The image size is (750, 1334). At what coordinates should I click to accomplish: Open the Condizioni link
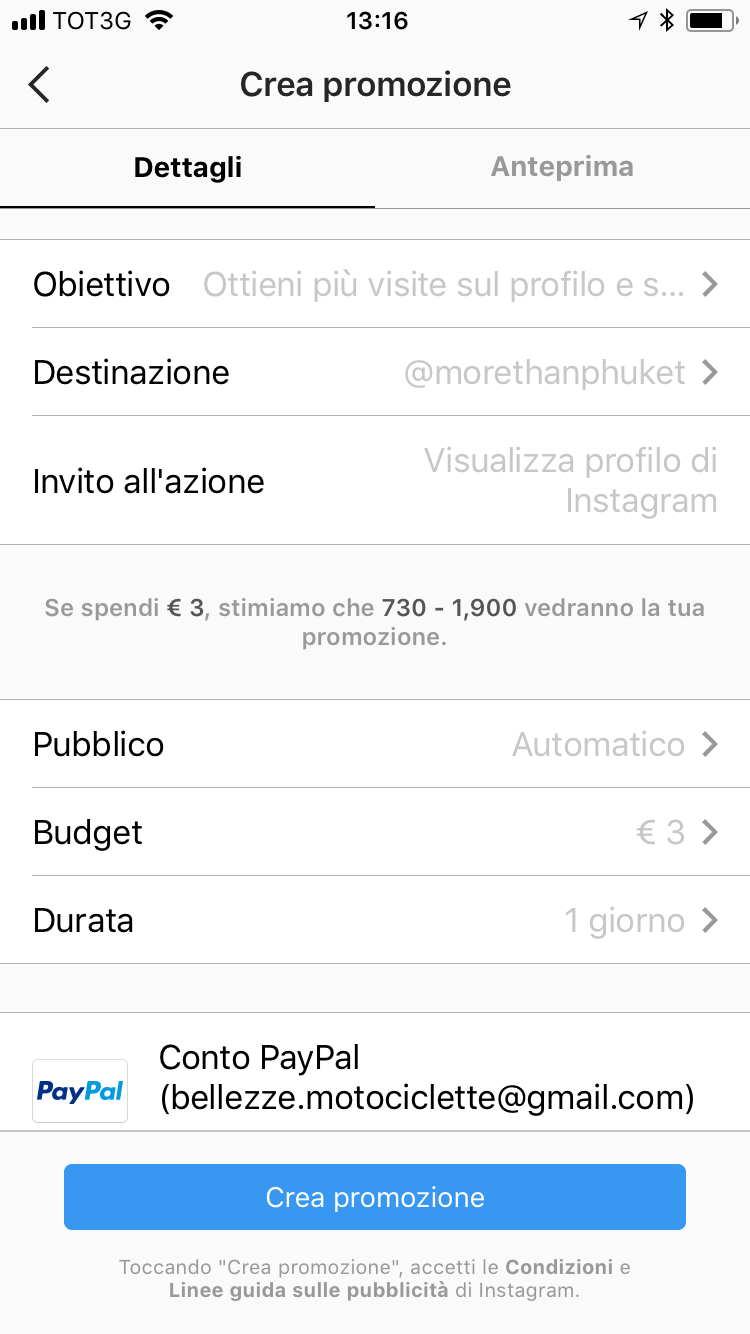(x=559, y=1267)
